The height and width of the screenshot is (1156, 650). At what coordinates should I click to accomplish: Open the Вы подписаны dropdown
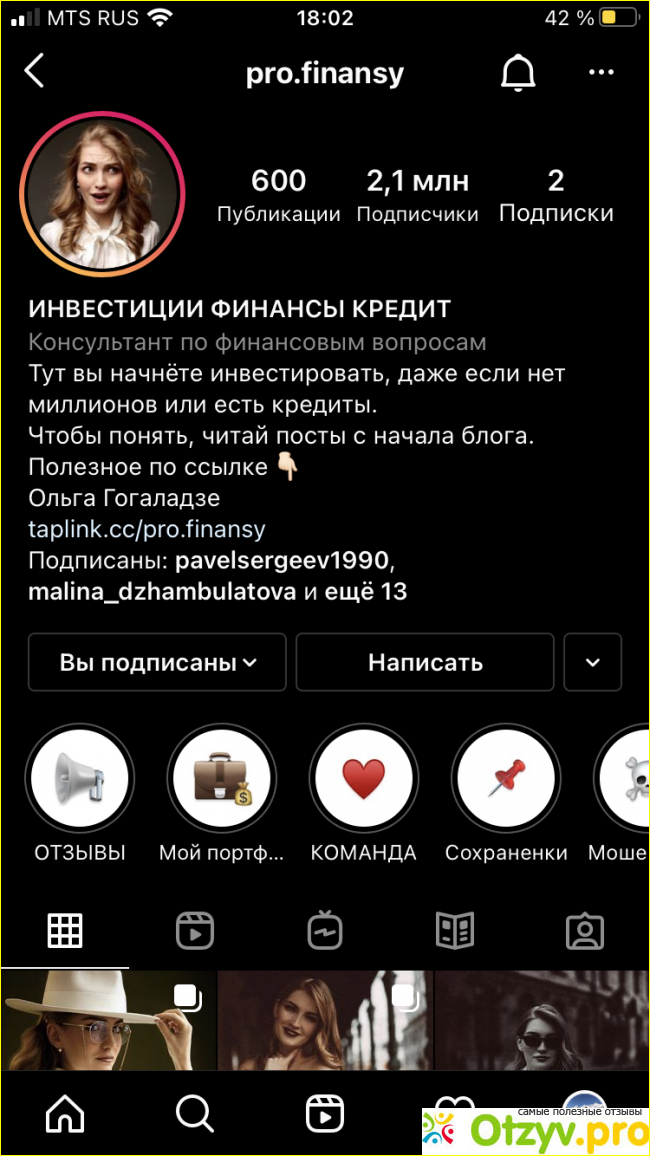[157, 662]
